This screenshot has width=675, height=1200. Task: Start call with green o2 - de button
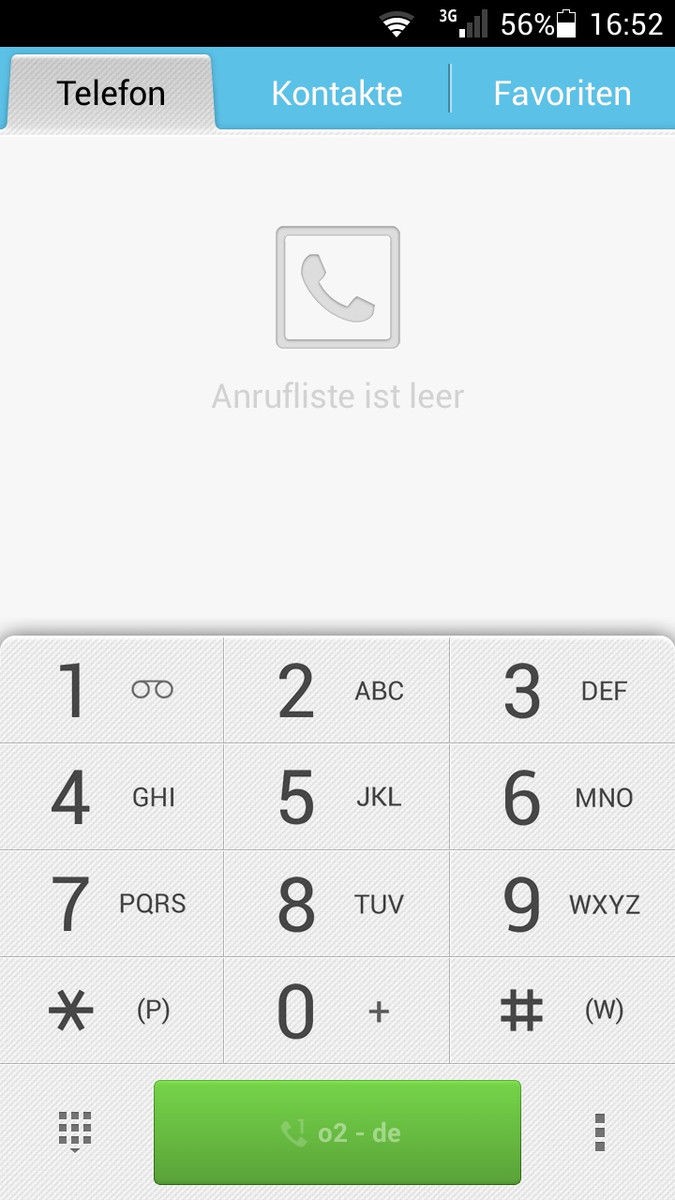click(337, 1132)
